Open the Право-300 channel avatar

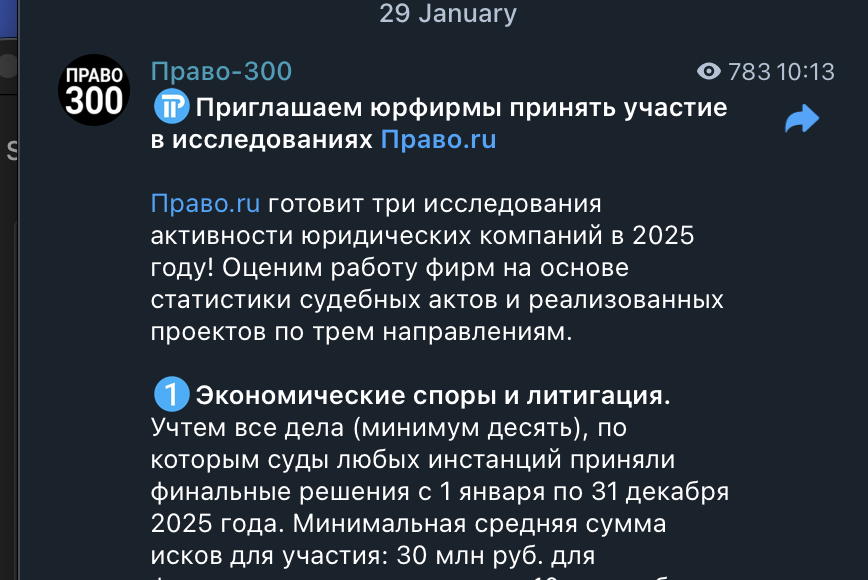(x=95, y=90)
